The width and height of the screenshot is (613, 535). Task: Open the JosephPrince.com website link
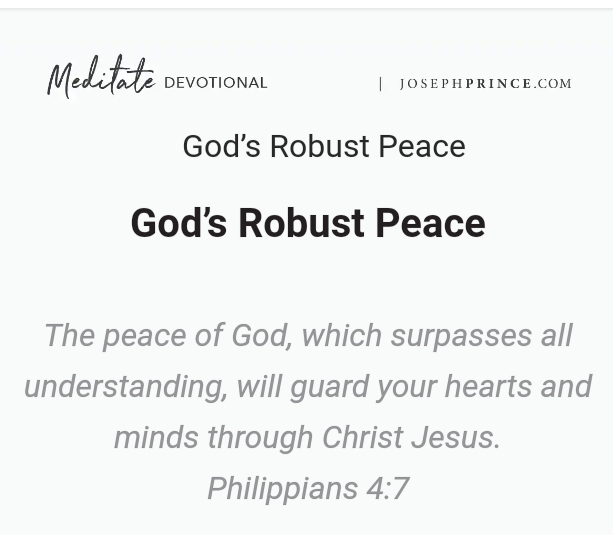[x=485, y=84]
